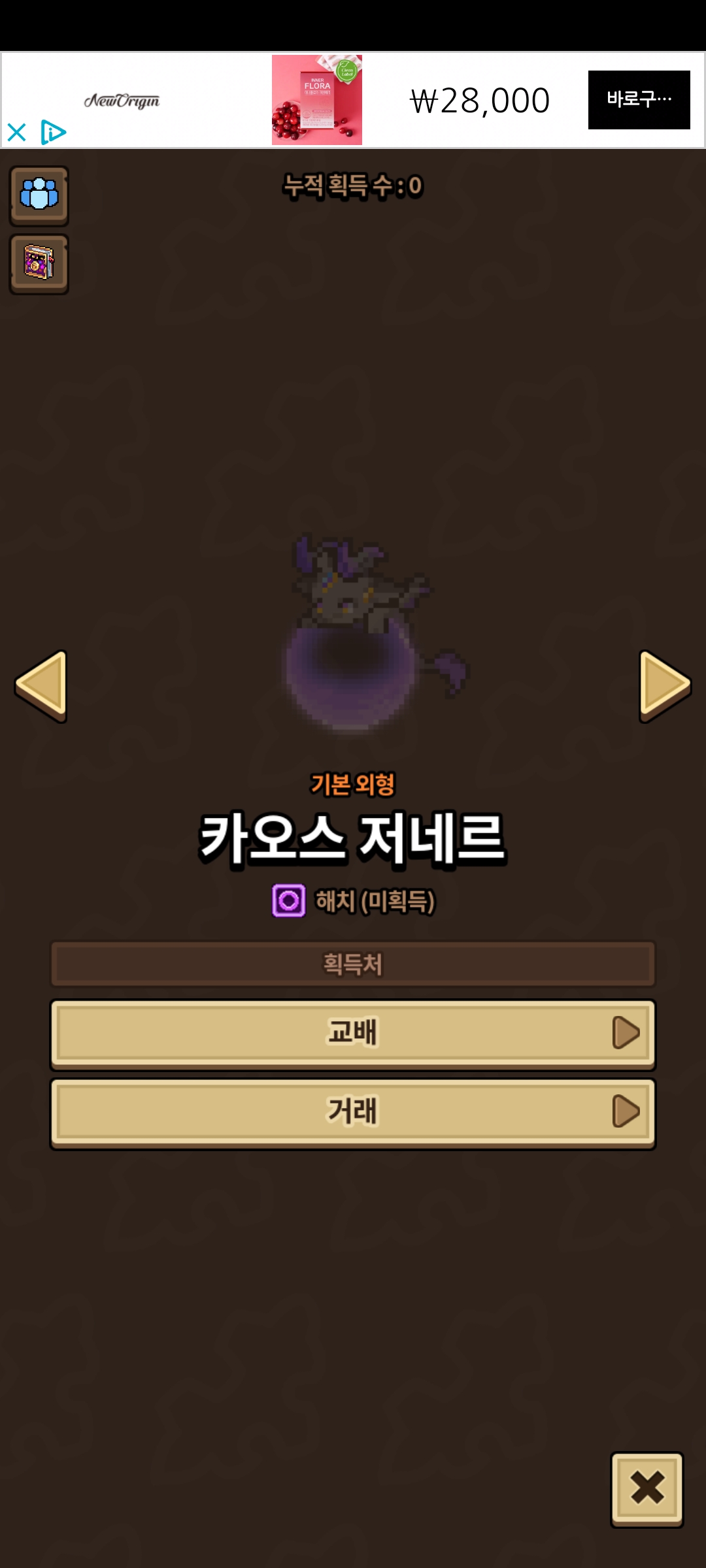Close this screen with the X button
The width and height of the screenshot is (706, 1568).
click(x=647, y=1489)
